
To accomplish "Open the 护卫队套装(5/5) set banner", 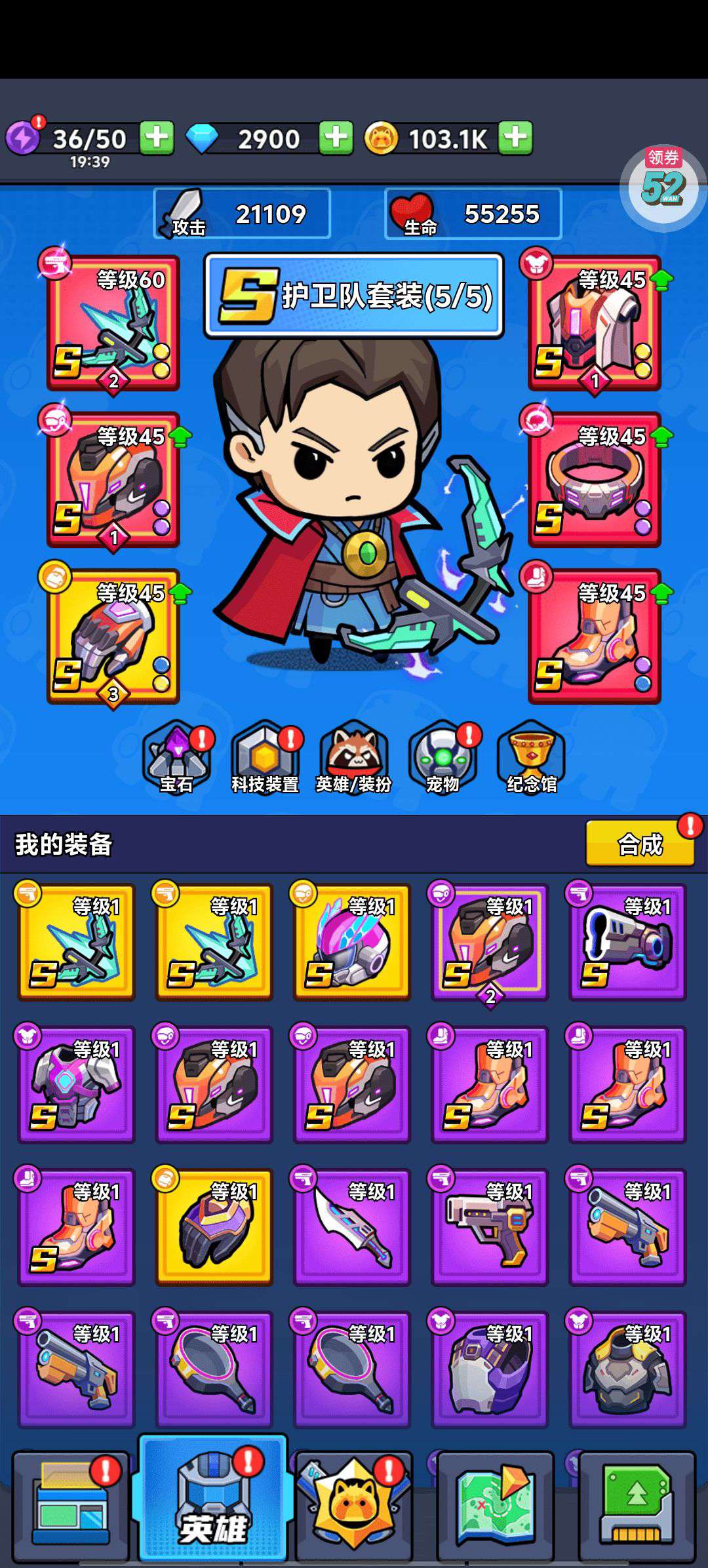I will pyautogui.click(x=354, y=296).
